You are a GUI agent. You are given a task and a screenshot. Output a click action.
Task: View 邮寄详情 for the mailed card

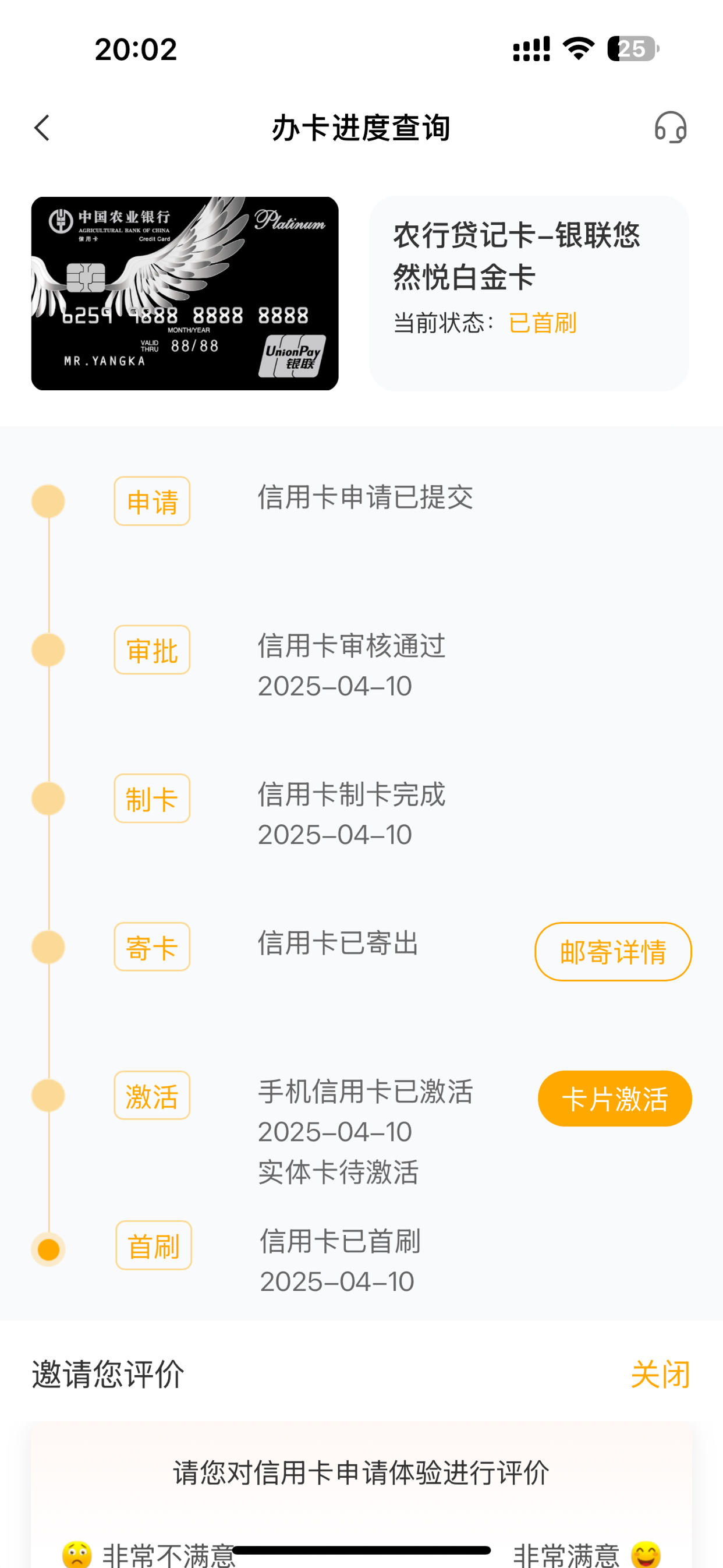click(613, 951)
